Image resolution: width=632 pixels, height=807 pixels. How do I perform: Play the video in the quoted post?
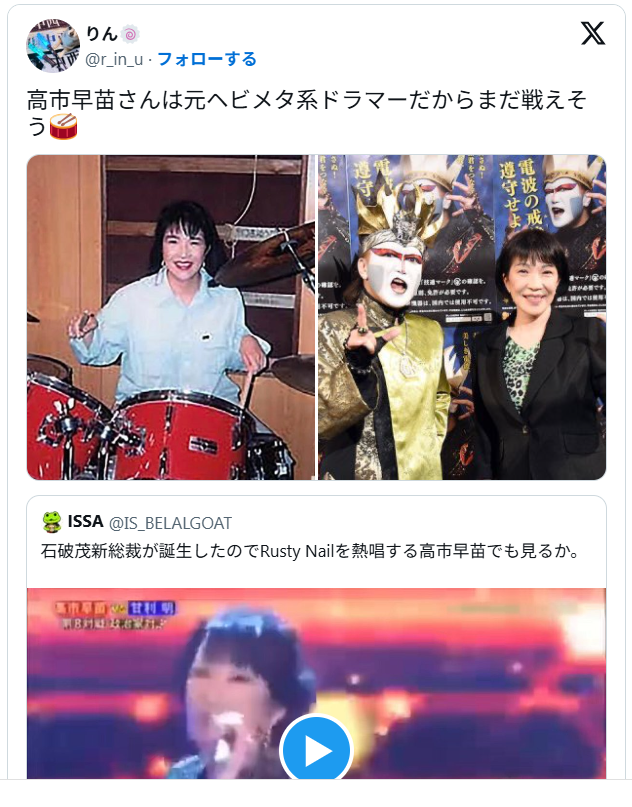pyautogui.click(x=316, y=749)
